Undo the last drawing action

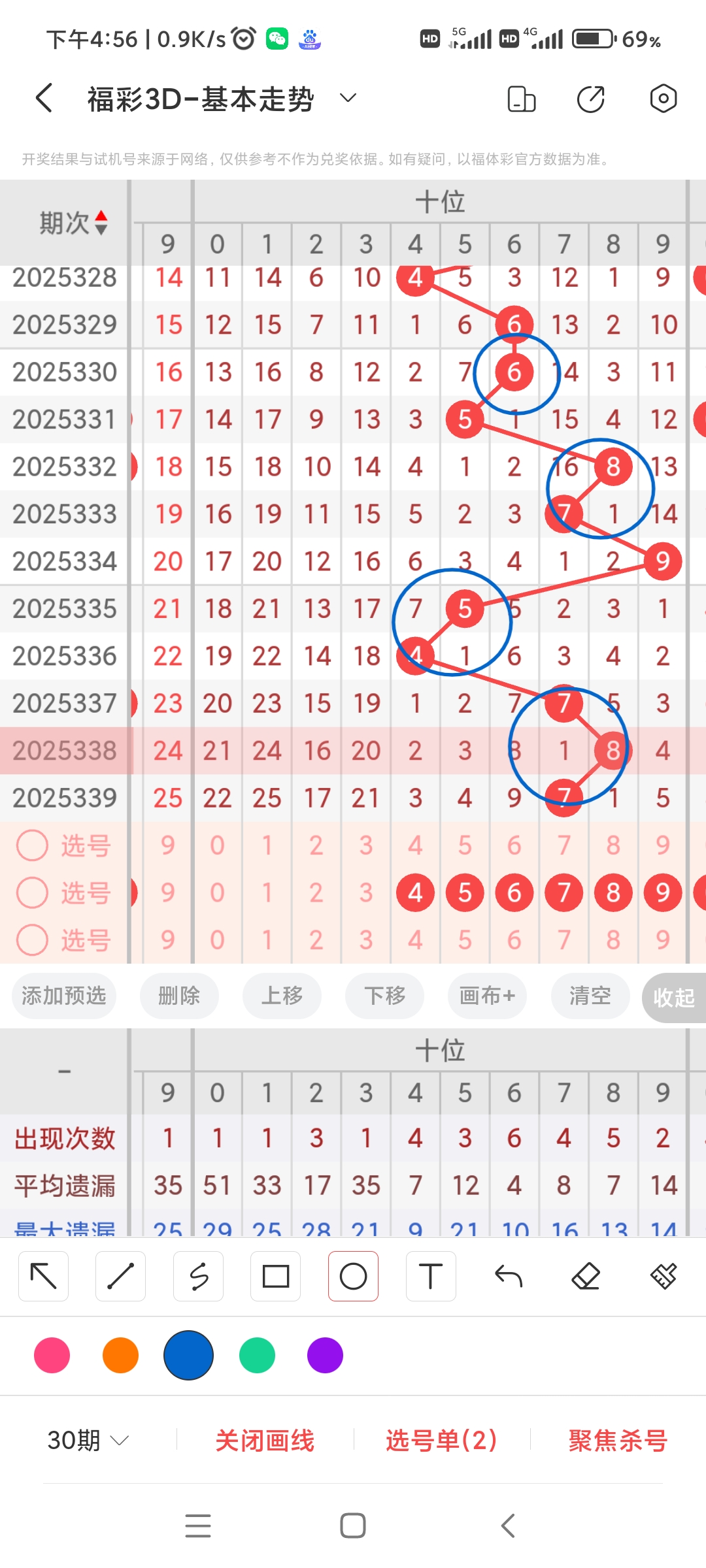508,1275
